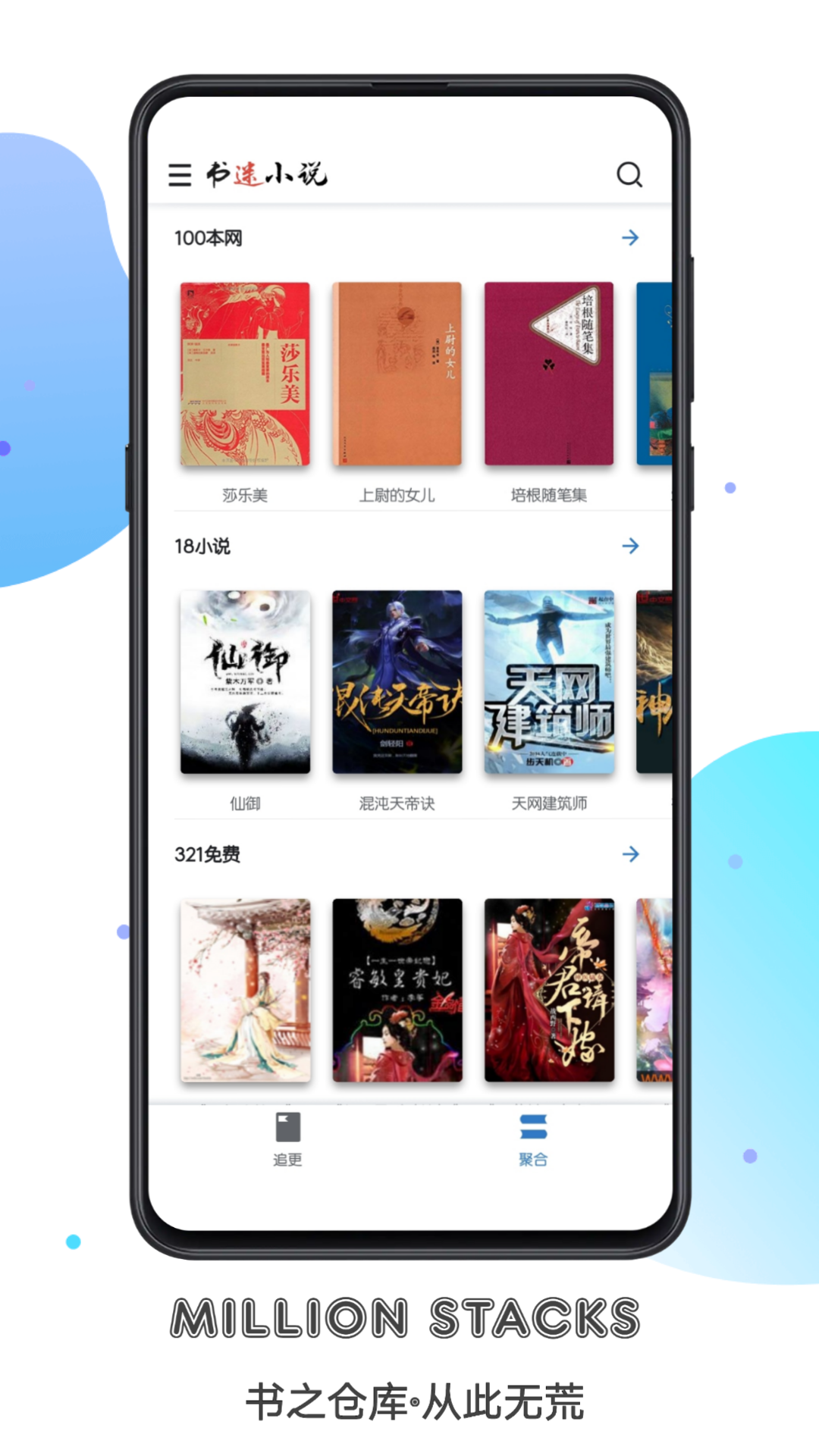Open the 天网建筑师 book link
819x1456 pixels.
tap(548, 682)
